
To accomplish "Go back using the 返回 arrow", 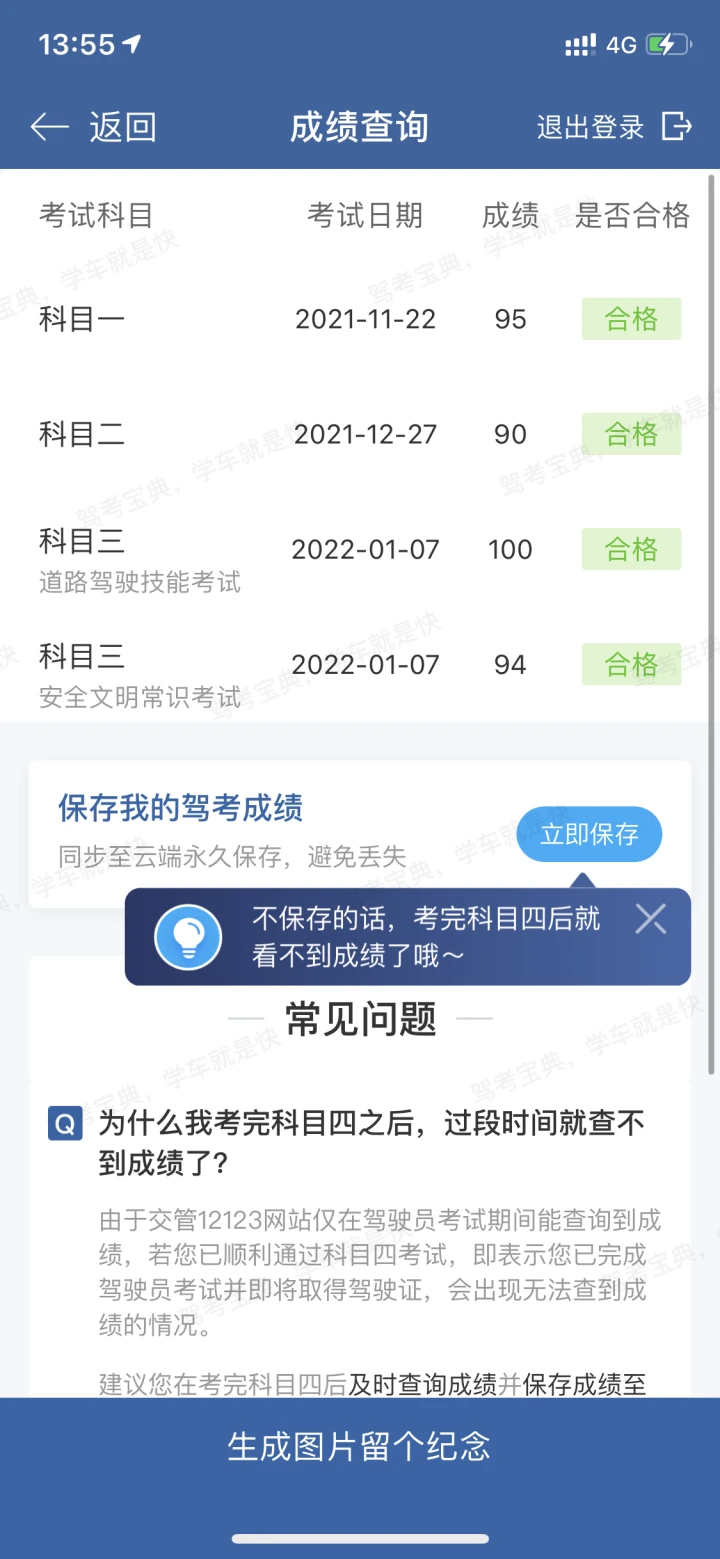I will click(x=93, y=127).
